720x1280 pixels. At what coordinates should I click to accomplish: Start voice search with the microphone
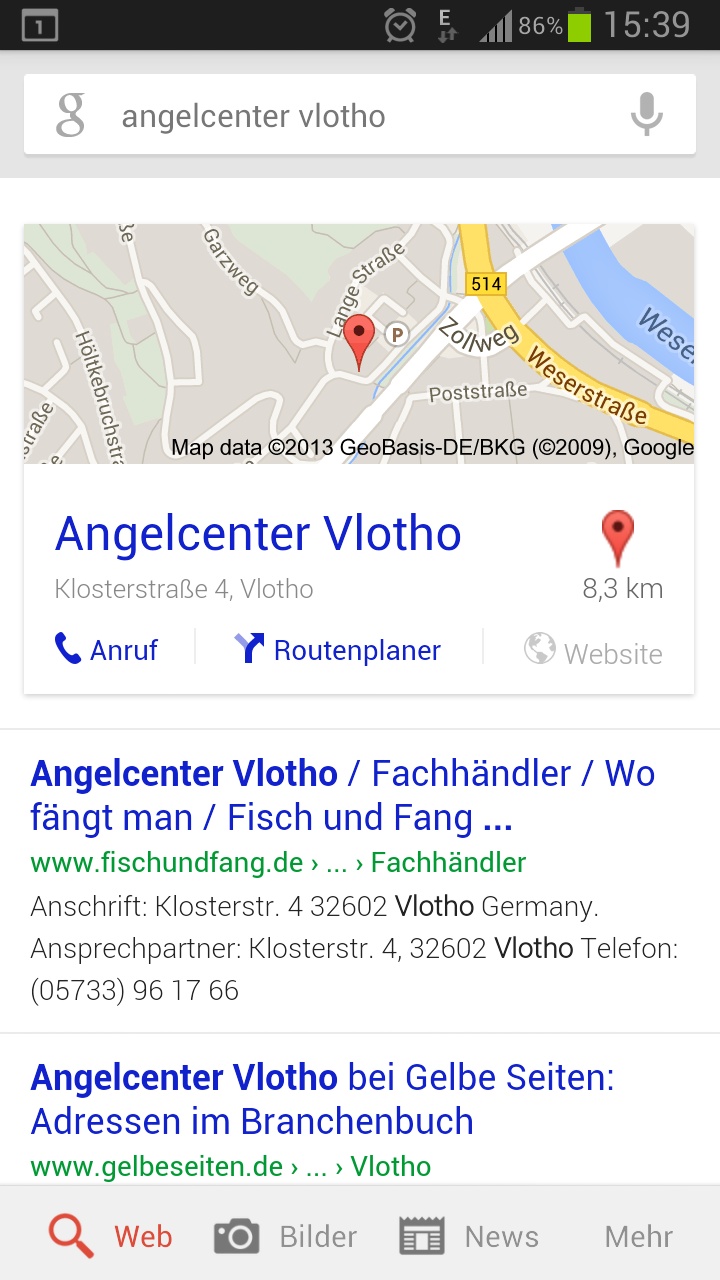point(646,114)
